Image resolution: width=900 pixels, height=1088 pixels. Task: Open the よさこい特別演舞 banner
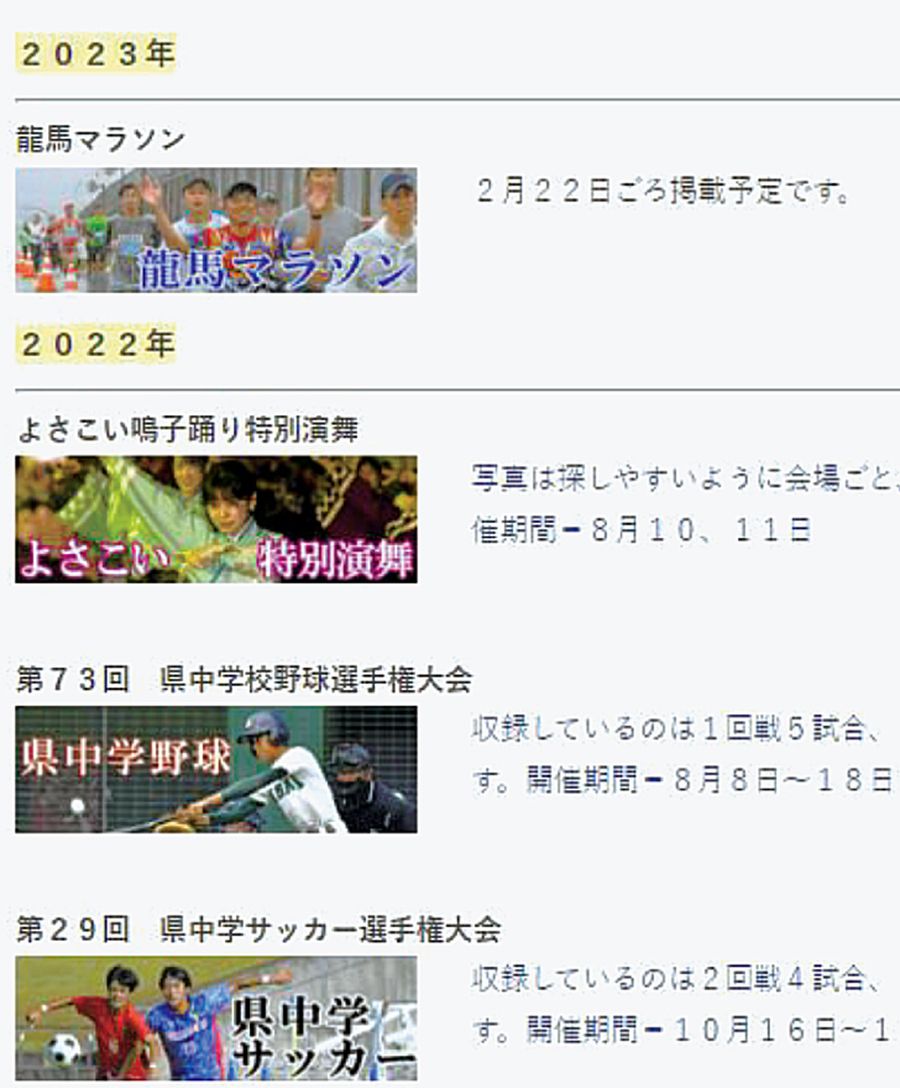click(216, 519)
